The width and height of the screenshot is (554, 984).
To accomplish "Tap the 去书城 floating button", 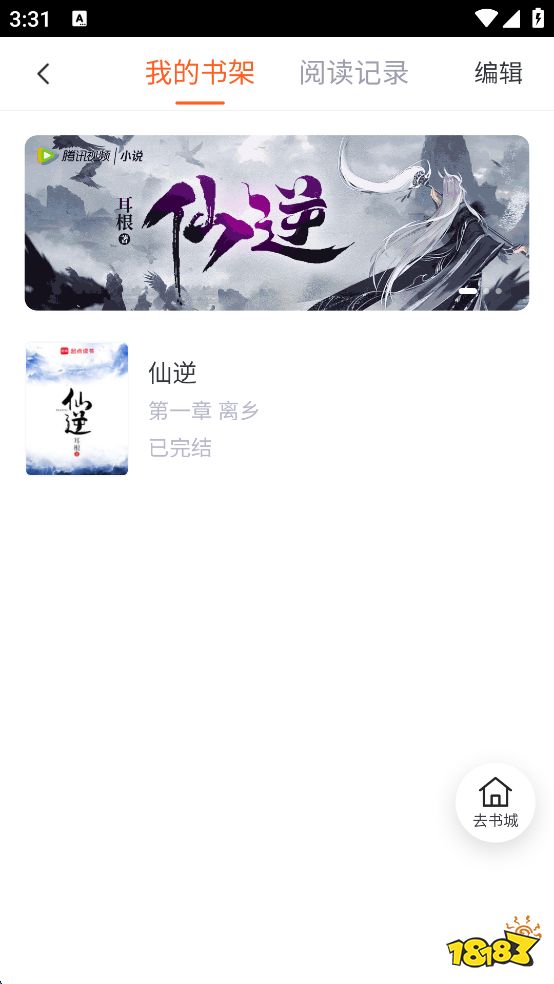I will coord(495,802).
